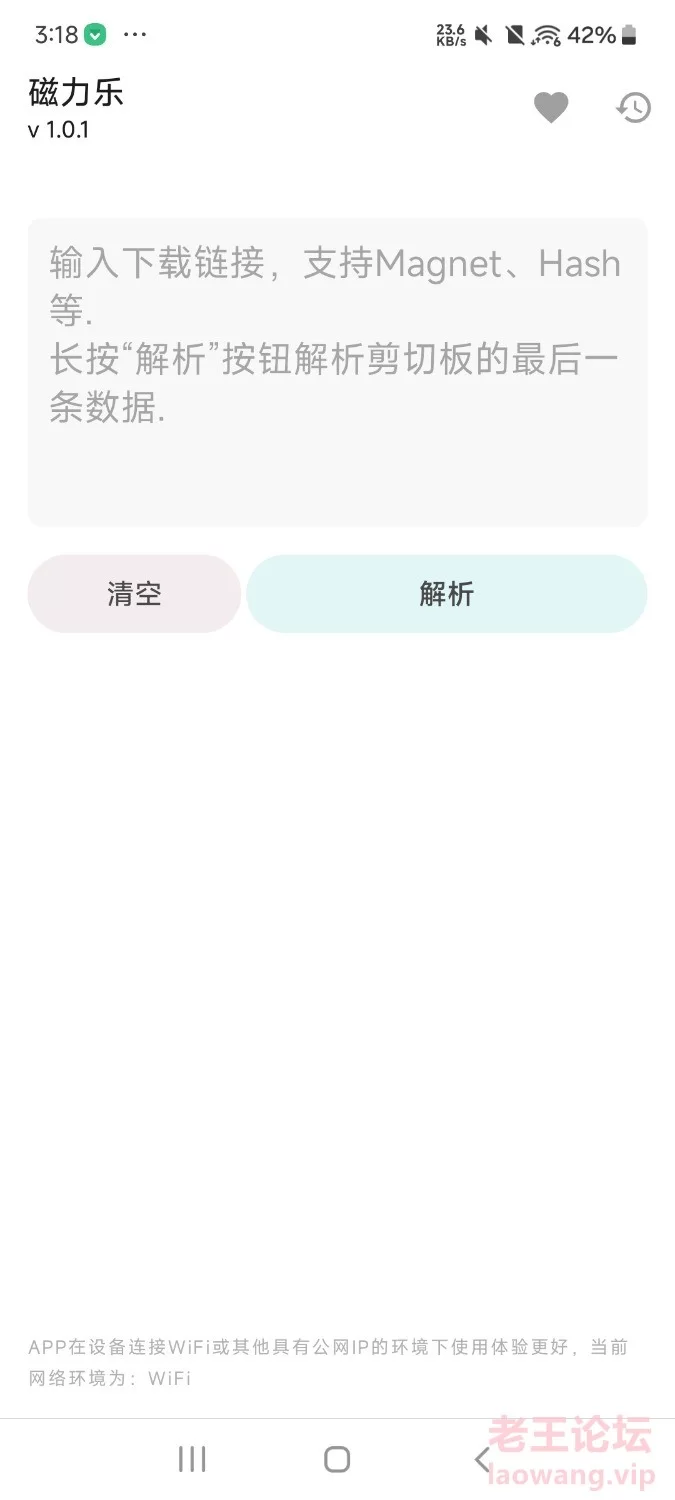Tap the 解析 parse button
Image resolution: width=675 pixels, height=1500 pixels.
click(x=447, y=594)
